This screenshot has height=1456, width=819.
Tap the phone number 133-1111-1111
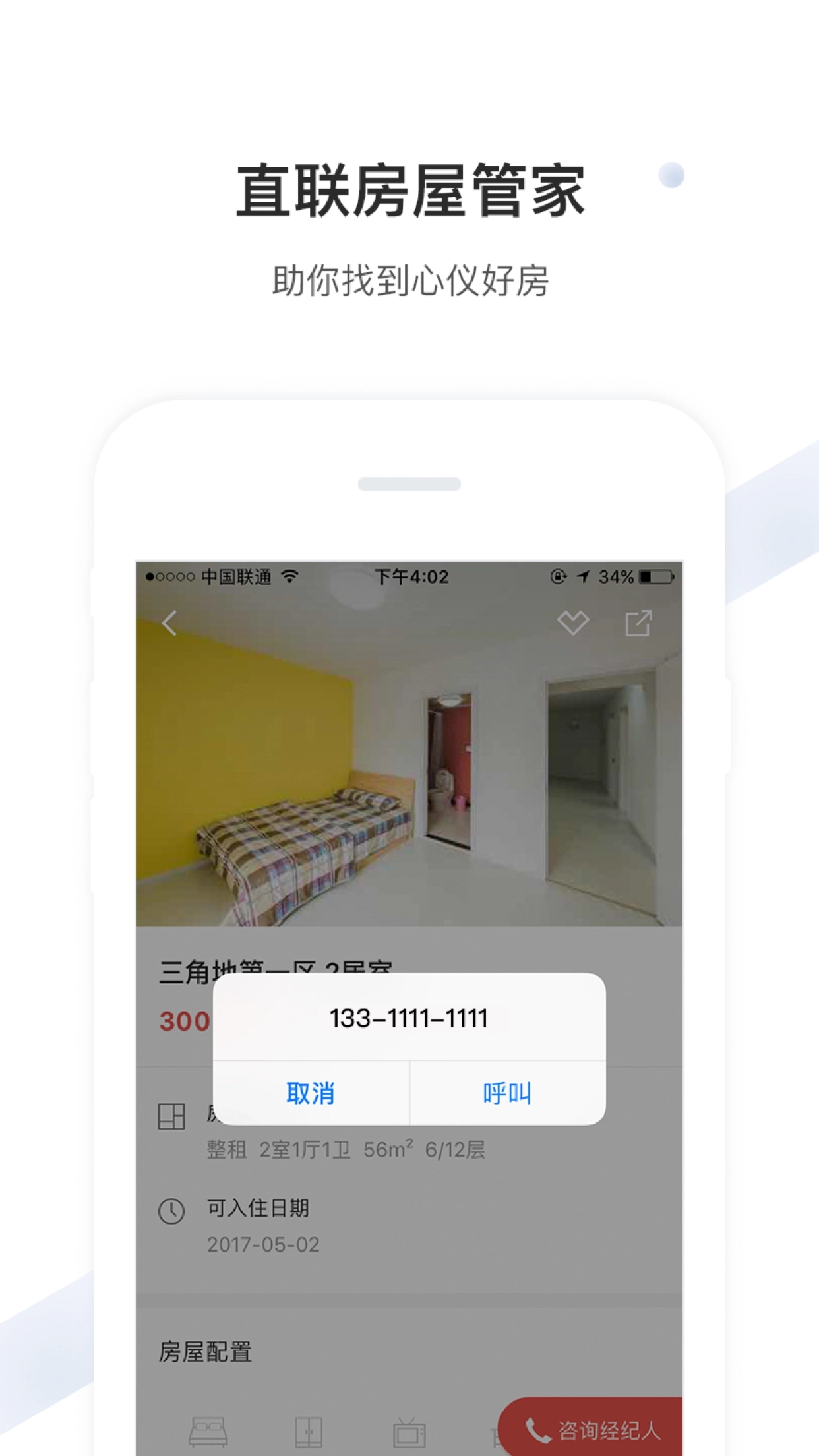point(408,1017)
